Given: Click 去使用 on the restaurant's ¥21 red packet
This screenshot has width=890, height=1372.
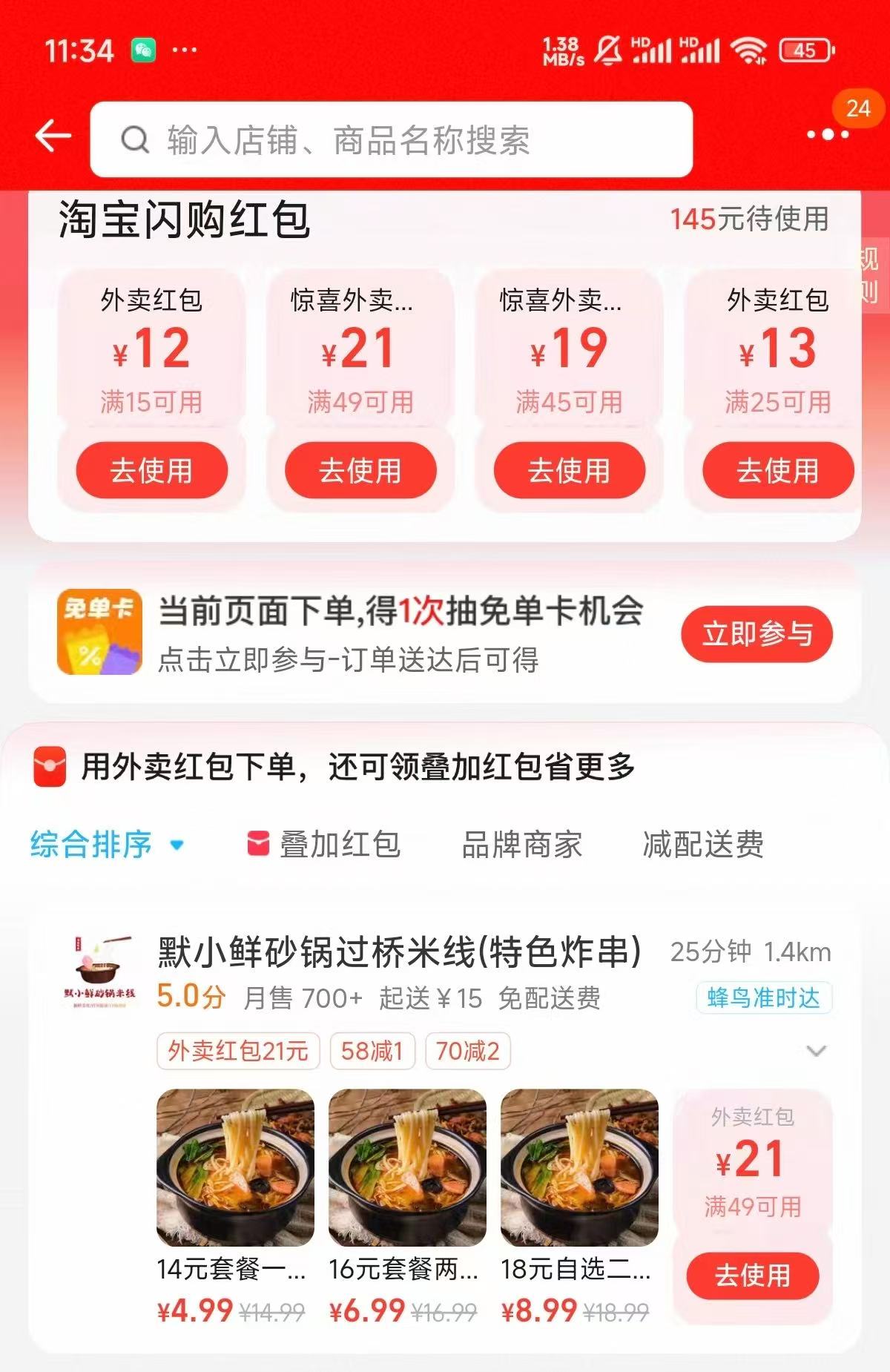Looking at the screenshot, I should tap(751, 1274).
